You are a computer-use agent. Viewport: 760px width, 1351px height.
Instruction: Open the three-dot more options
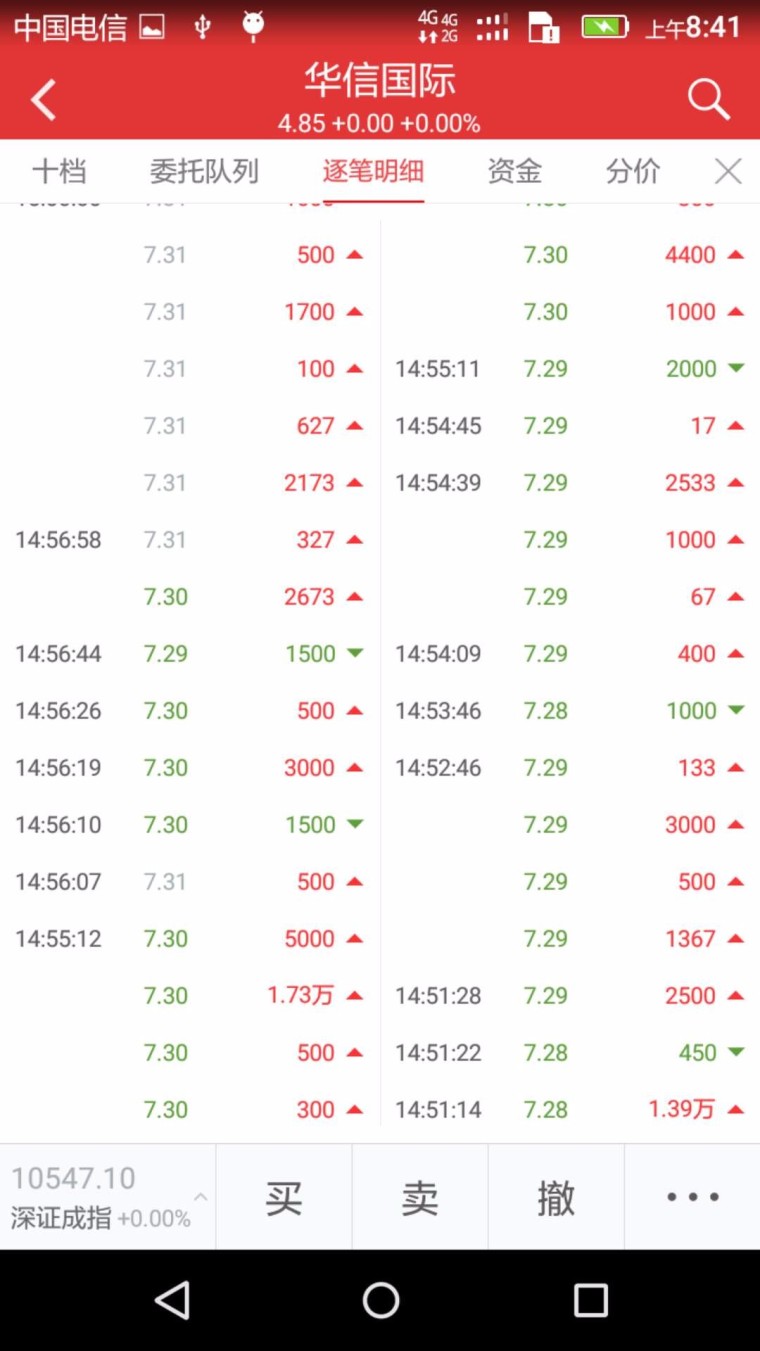[692, 1197]
